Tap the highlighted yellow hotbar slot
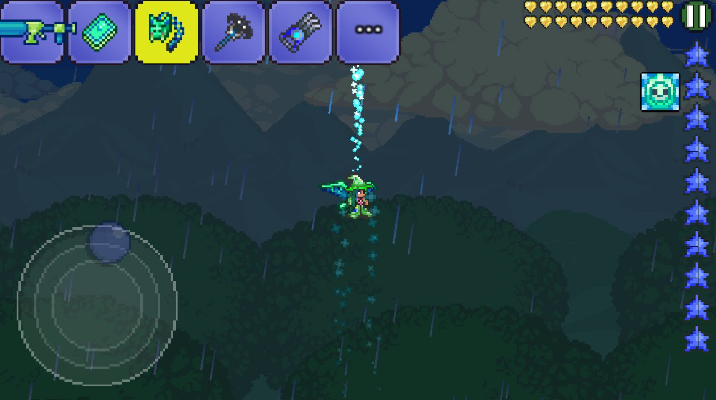 (x=166, y=31)
